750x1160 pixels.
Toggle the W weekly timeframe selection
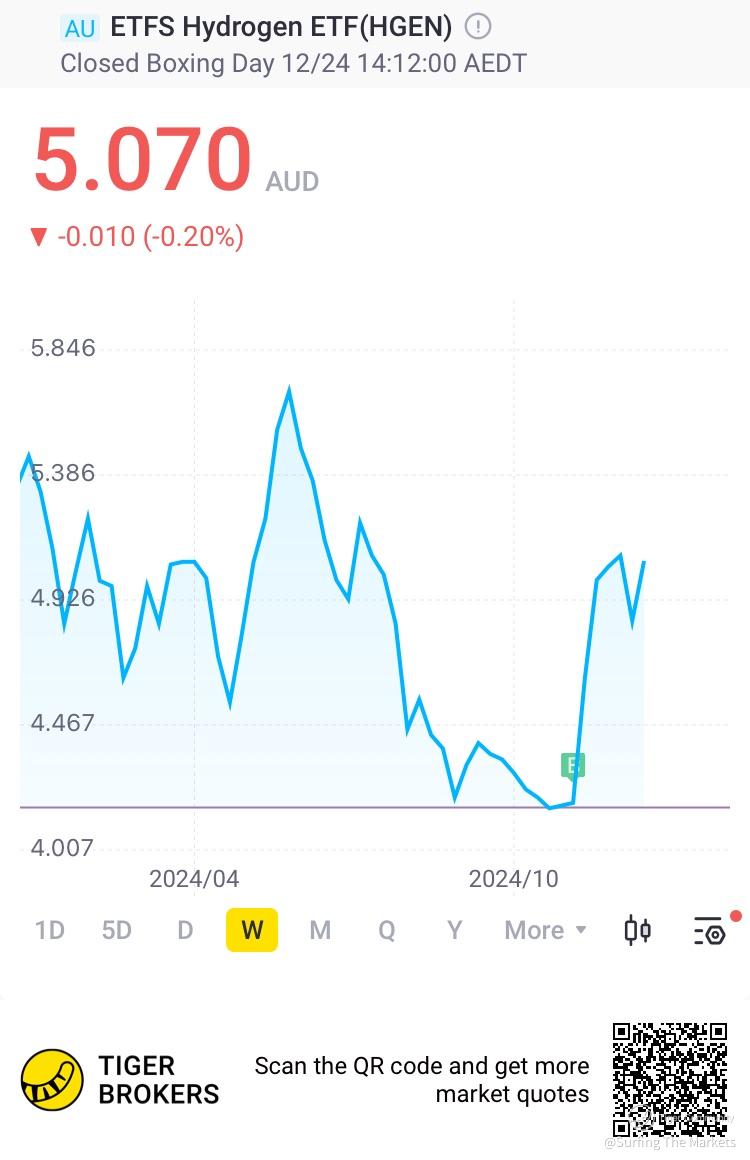(x=252, y=930)
